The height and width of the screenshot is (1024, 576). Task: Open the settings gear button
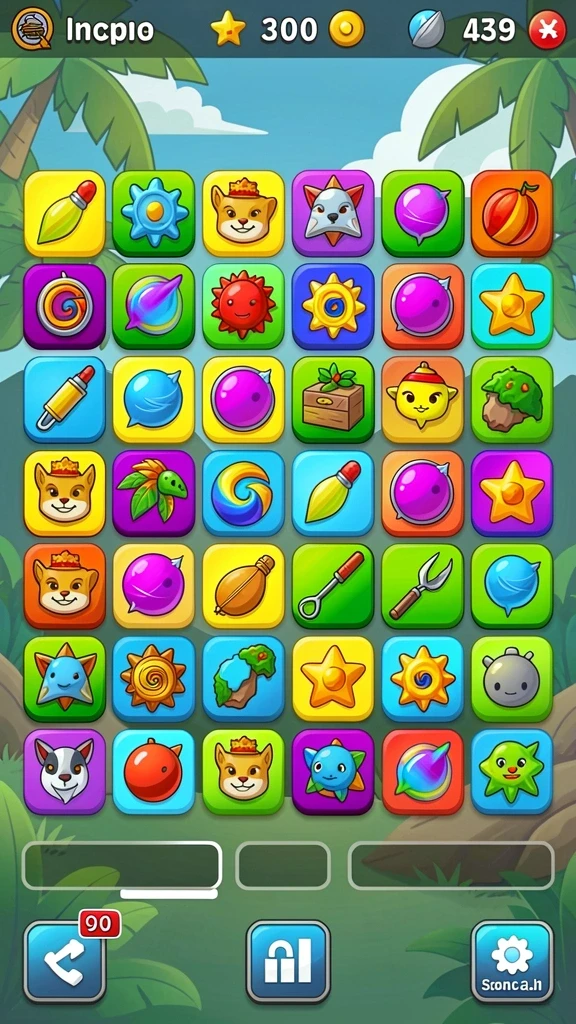tap(512, 961)
